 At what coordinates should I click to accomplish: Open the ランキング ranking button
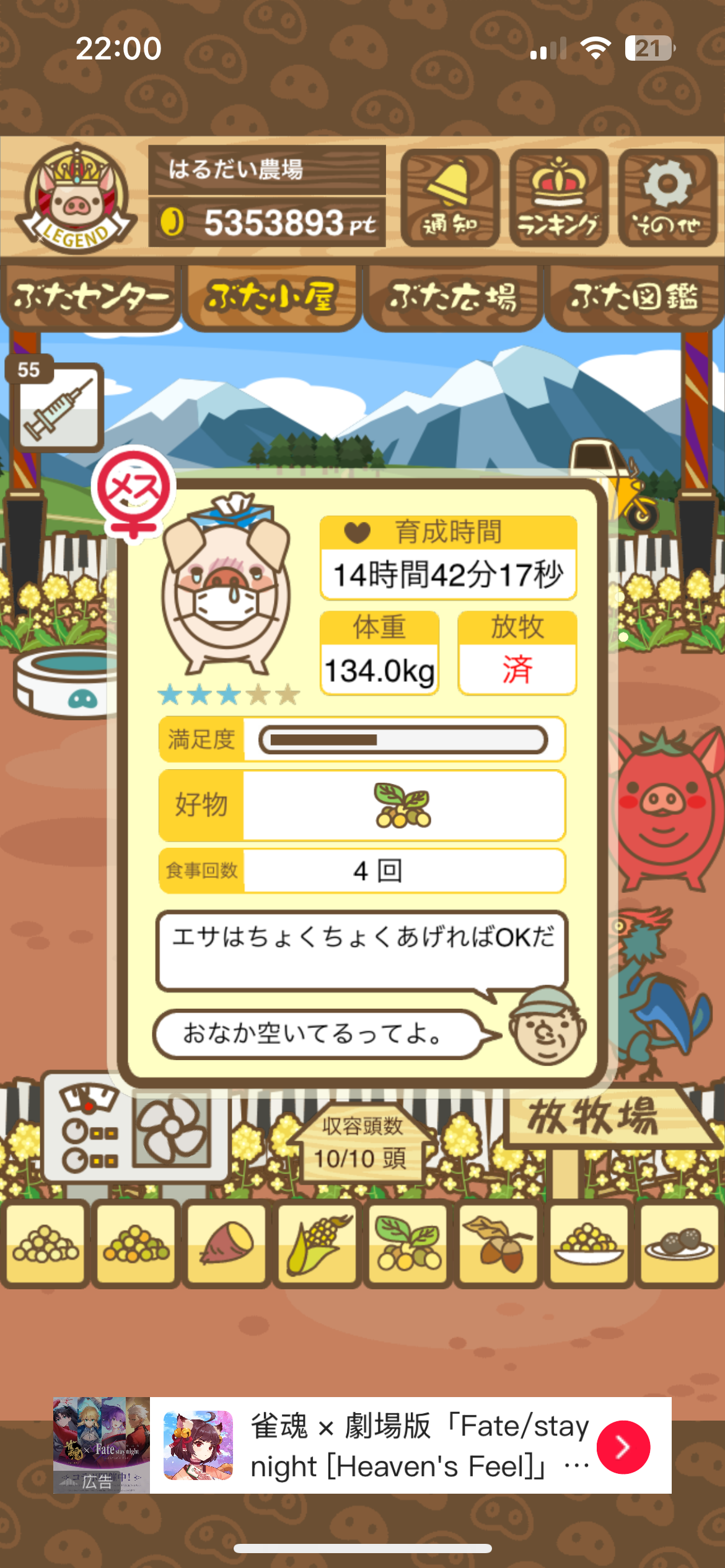coord(558,198)
